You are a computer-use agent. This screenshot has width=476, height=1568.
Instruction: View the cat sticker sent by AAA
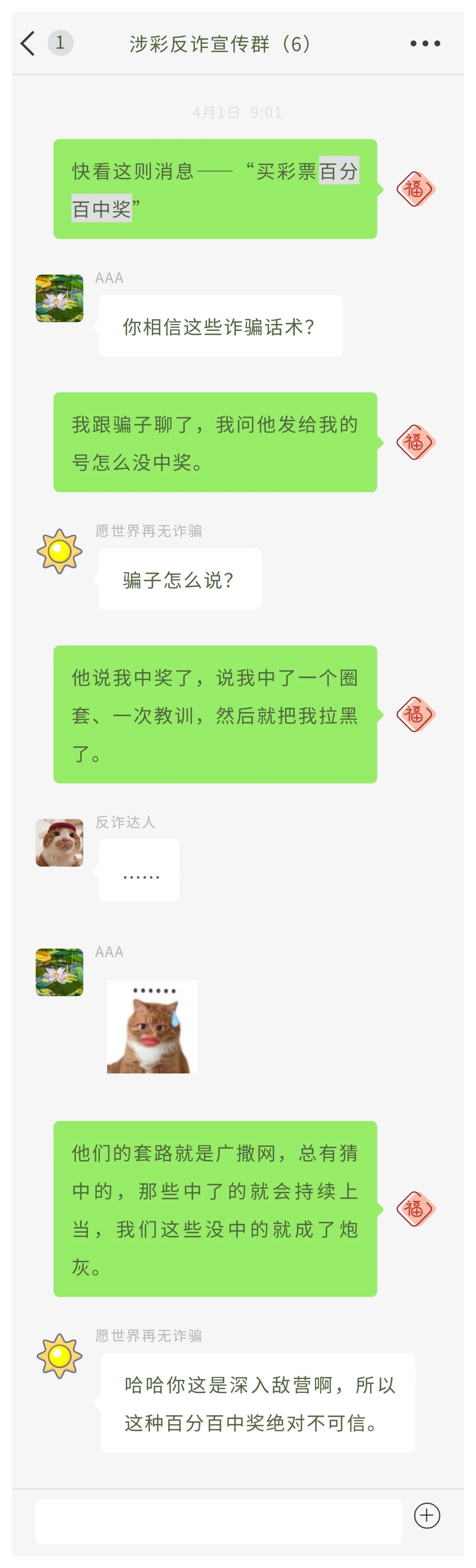pyautogui.click(x=152, y=1026)
